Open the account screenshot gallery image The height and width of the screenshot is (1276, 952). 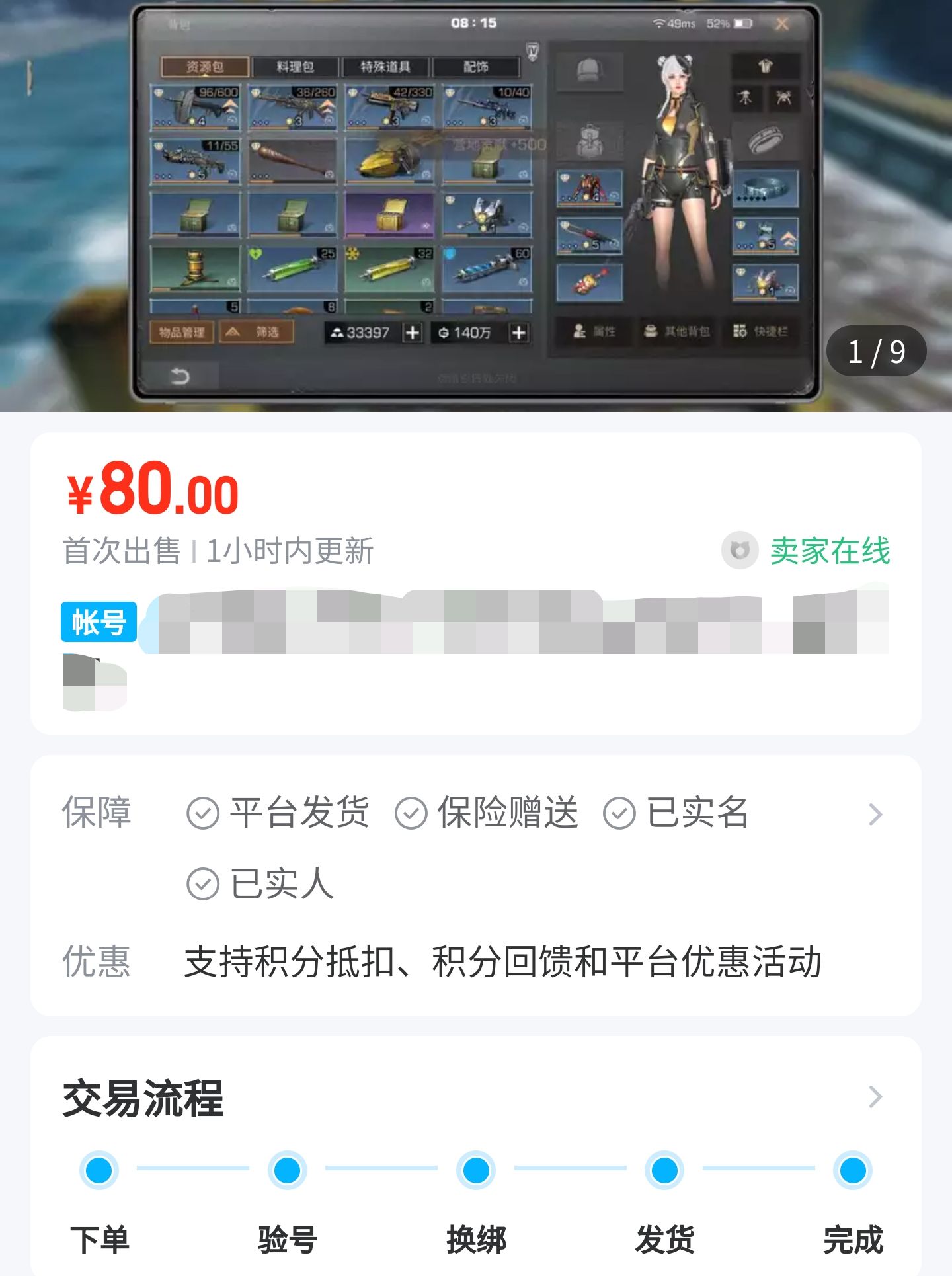476,205
